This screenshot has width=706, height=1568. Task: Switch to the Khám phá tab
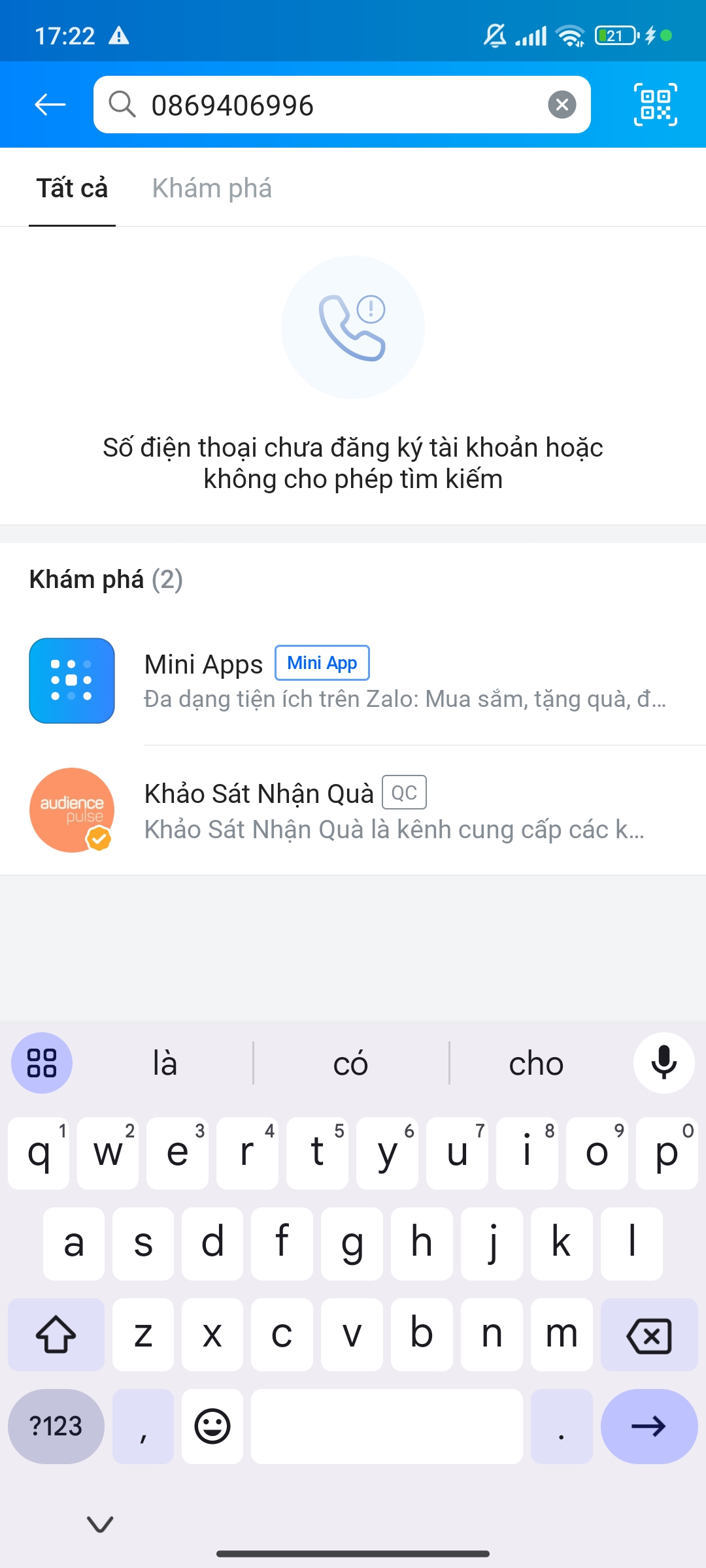[212, 188]
